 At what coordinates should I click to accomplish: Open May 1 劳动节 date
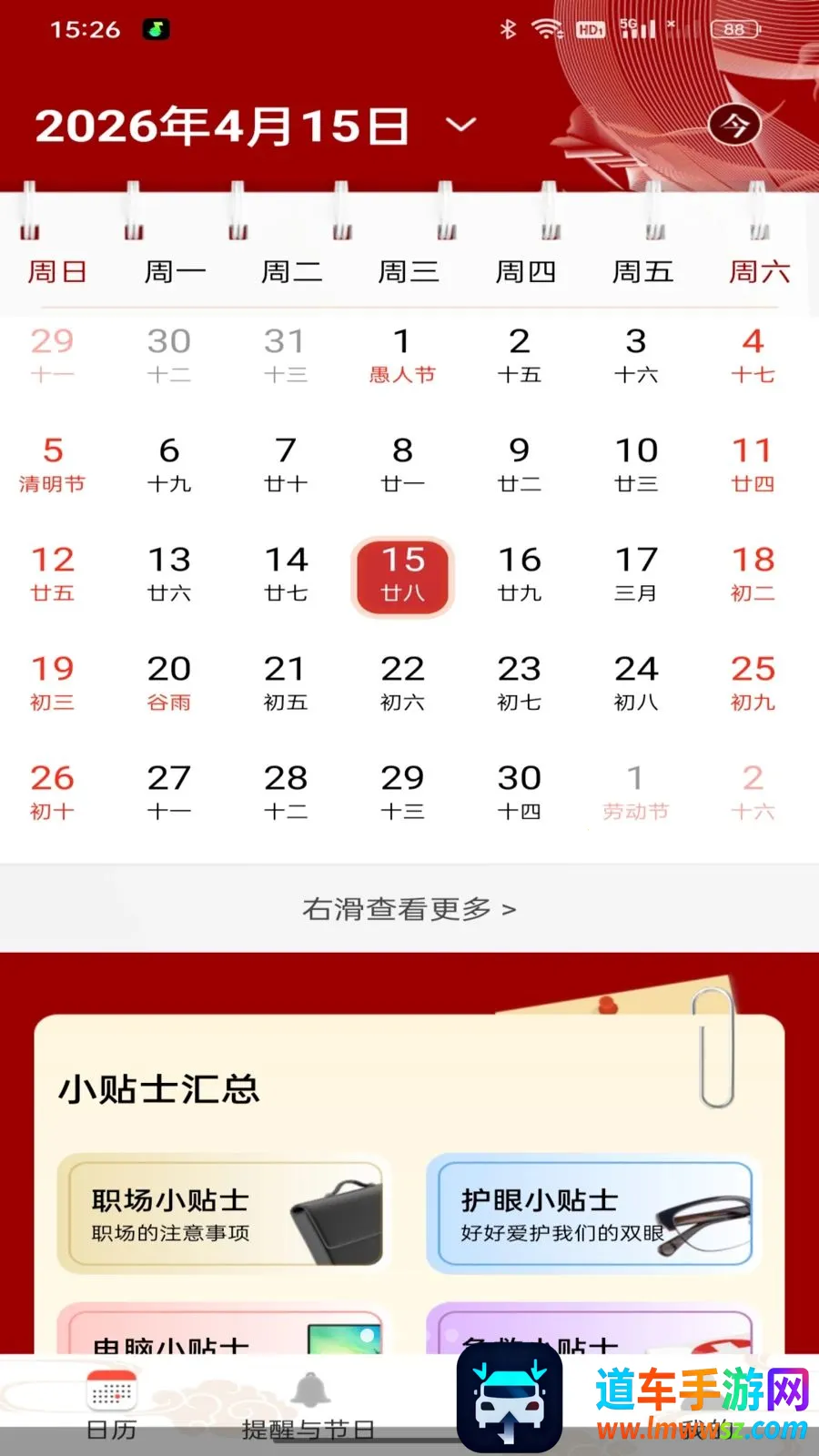coord(636,792)
